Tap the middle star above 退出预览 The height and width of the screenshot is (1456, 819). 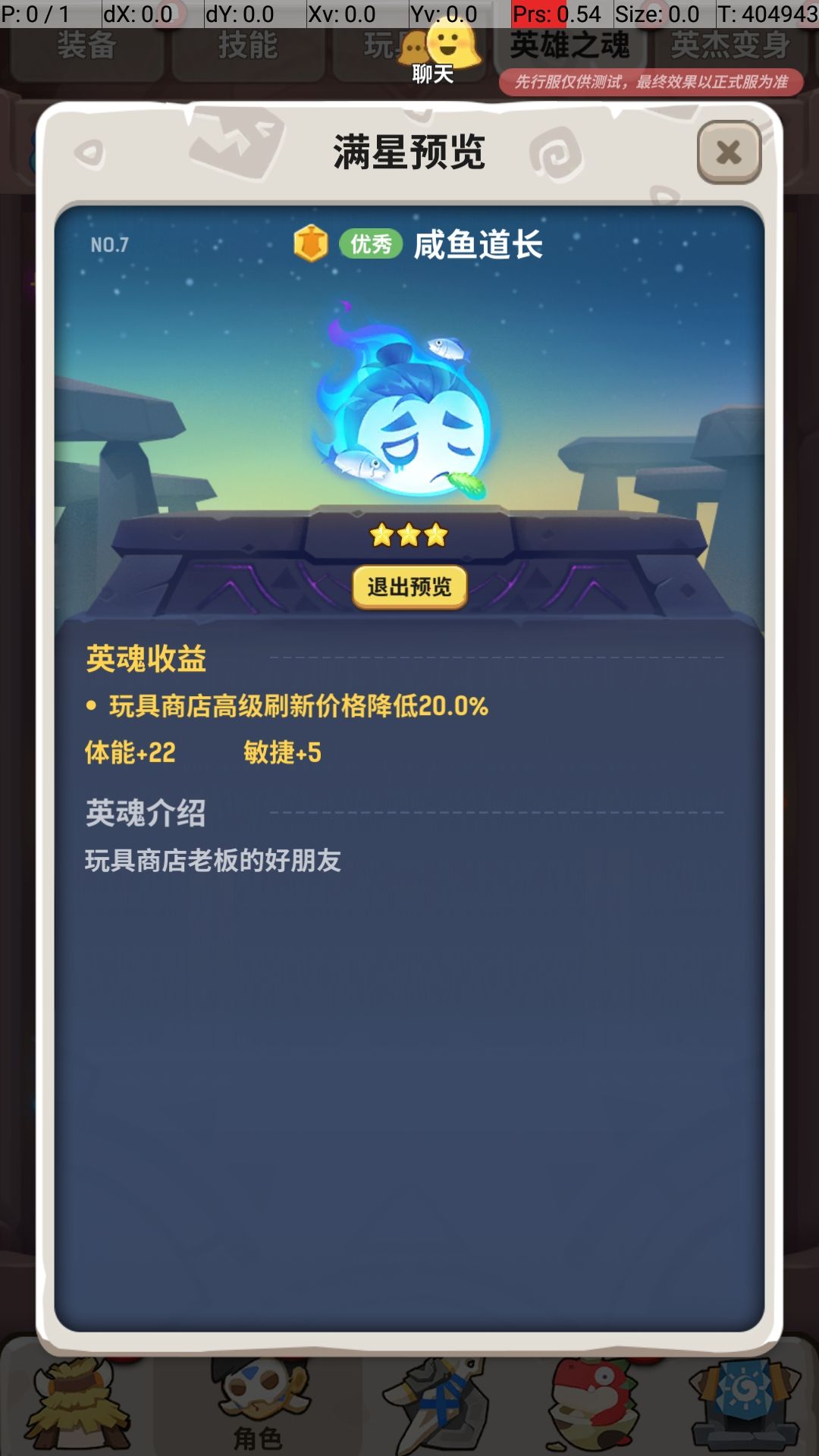click(409, 535)
